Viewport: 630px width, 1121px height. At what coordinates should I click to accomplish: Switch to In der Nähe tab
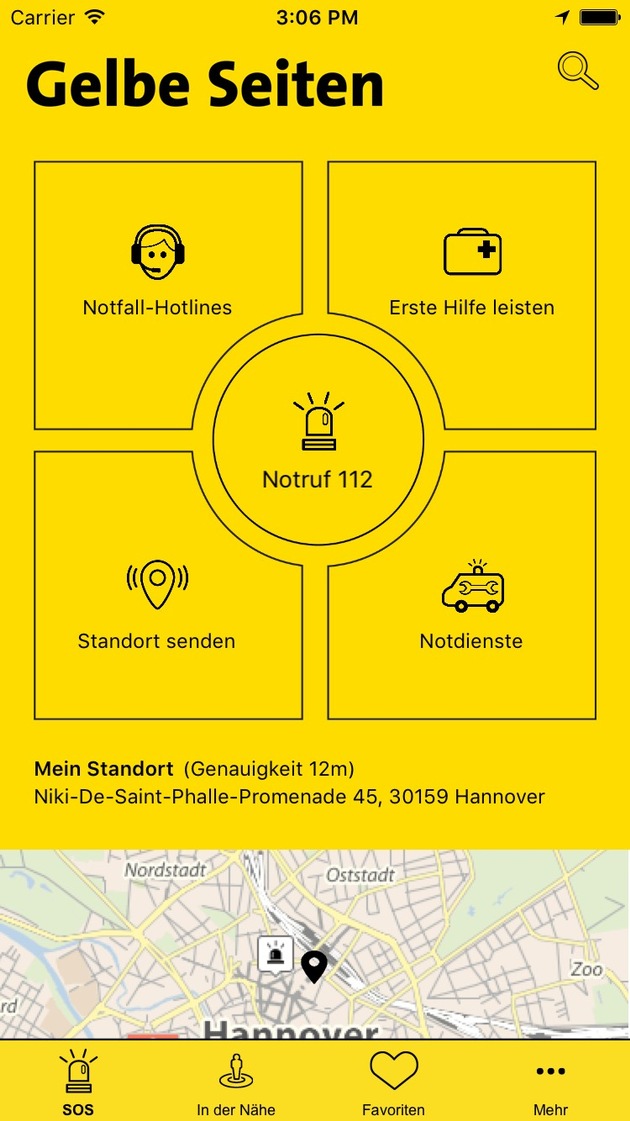(236, 1082)
